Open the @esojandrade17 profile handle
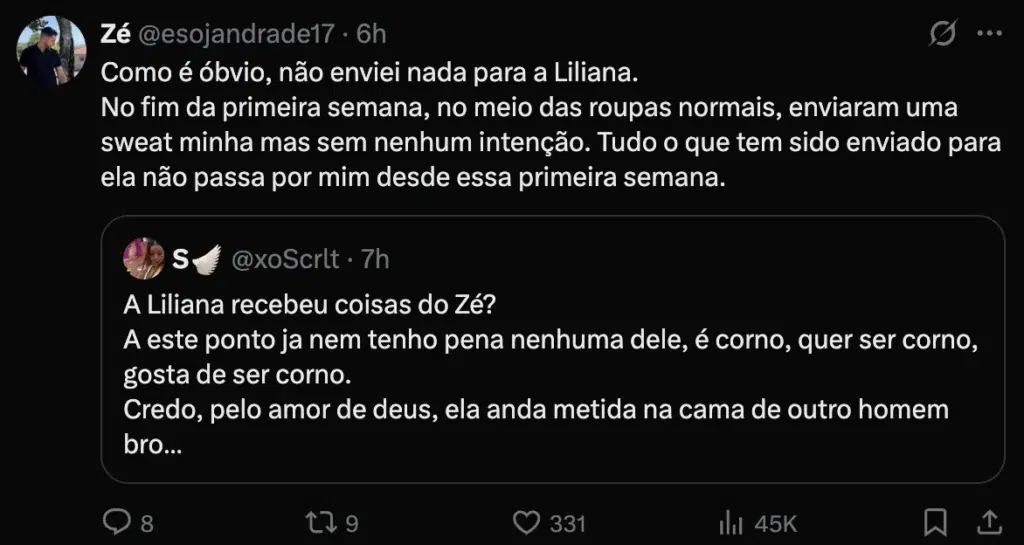Viewport: 1024px width, 545px height. click(x=239, y=34)
